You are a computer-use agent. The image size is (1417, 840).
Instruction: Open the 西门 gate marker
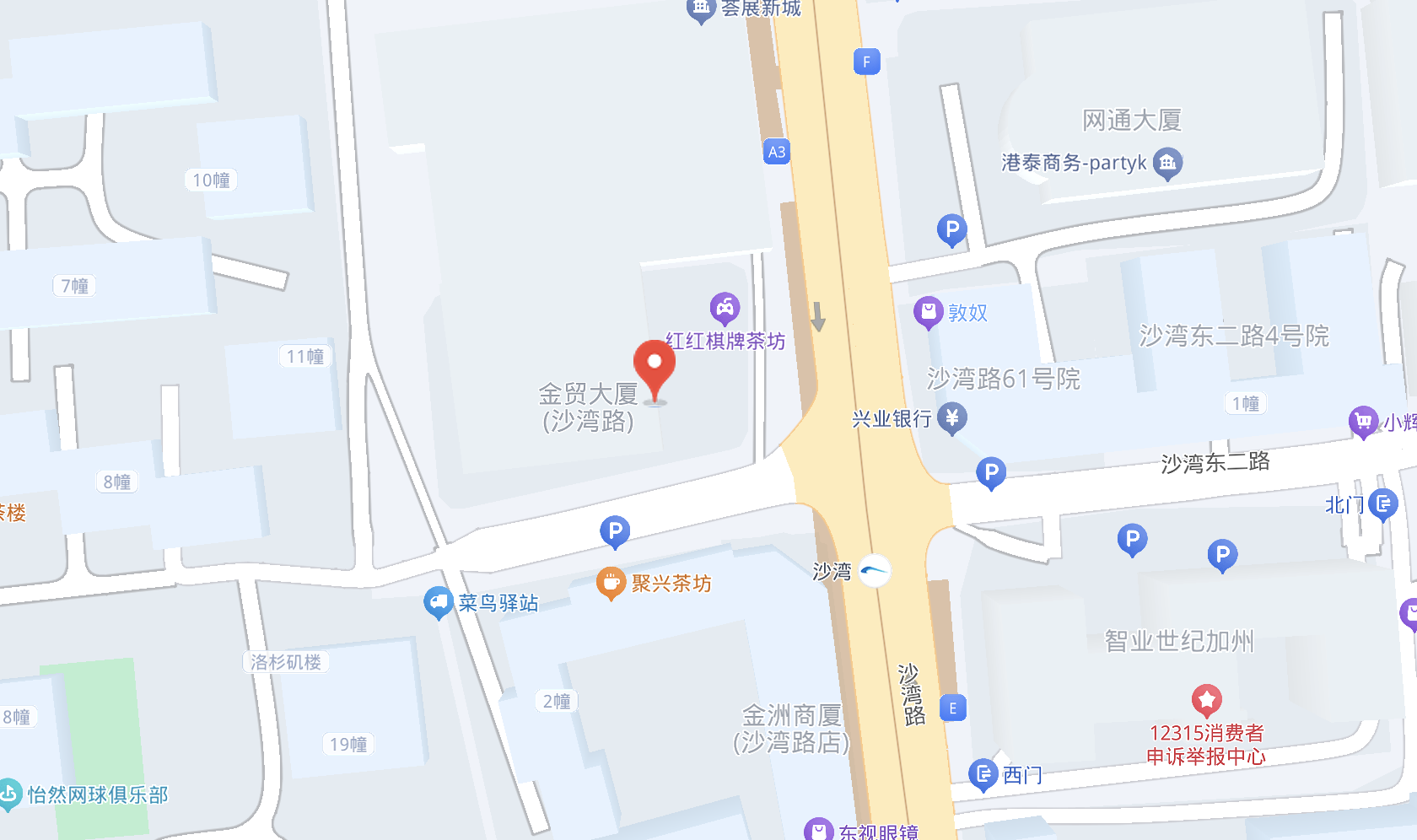pos(983,773)
